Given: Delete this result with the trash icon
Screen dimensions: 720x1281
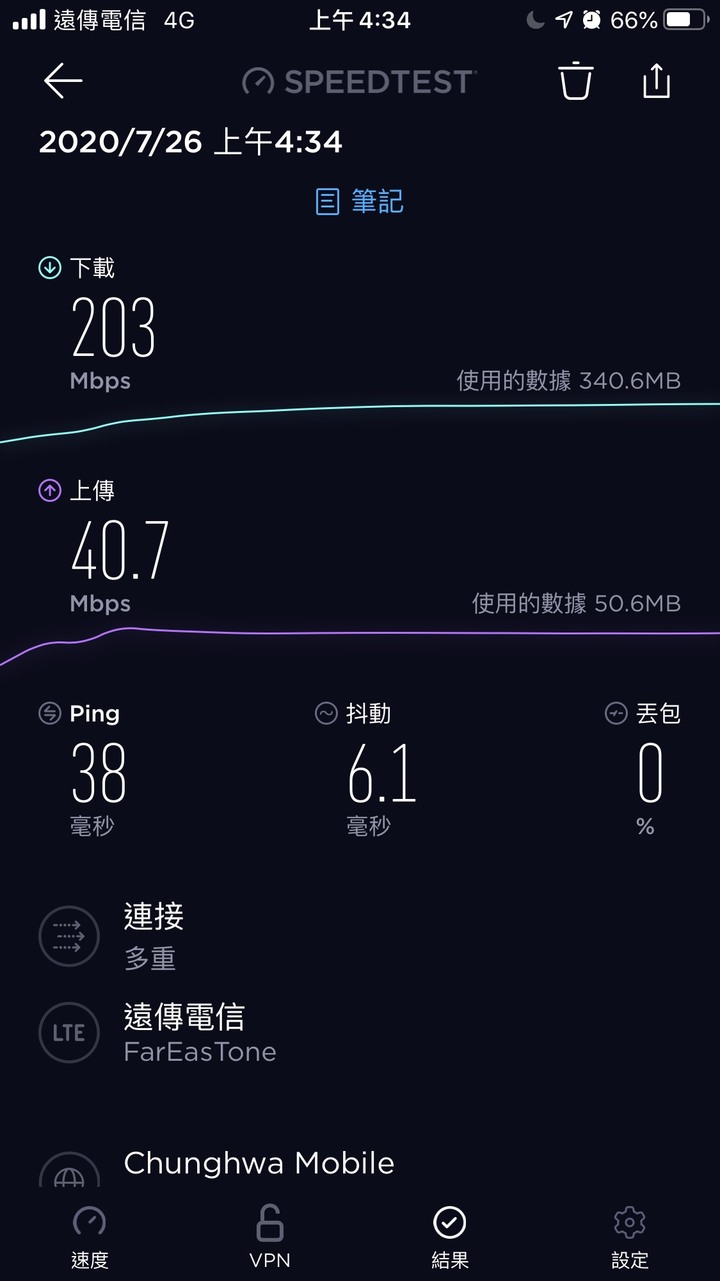Looking at the screenshot, I should (576, 80).
